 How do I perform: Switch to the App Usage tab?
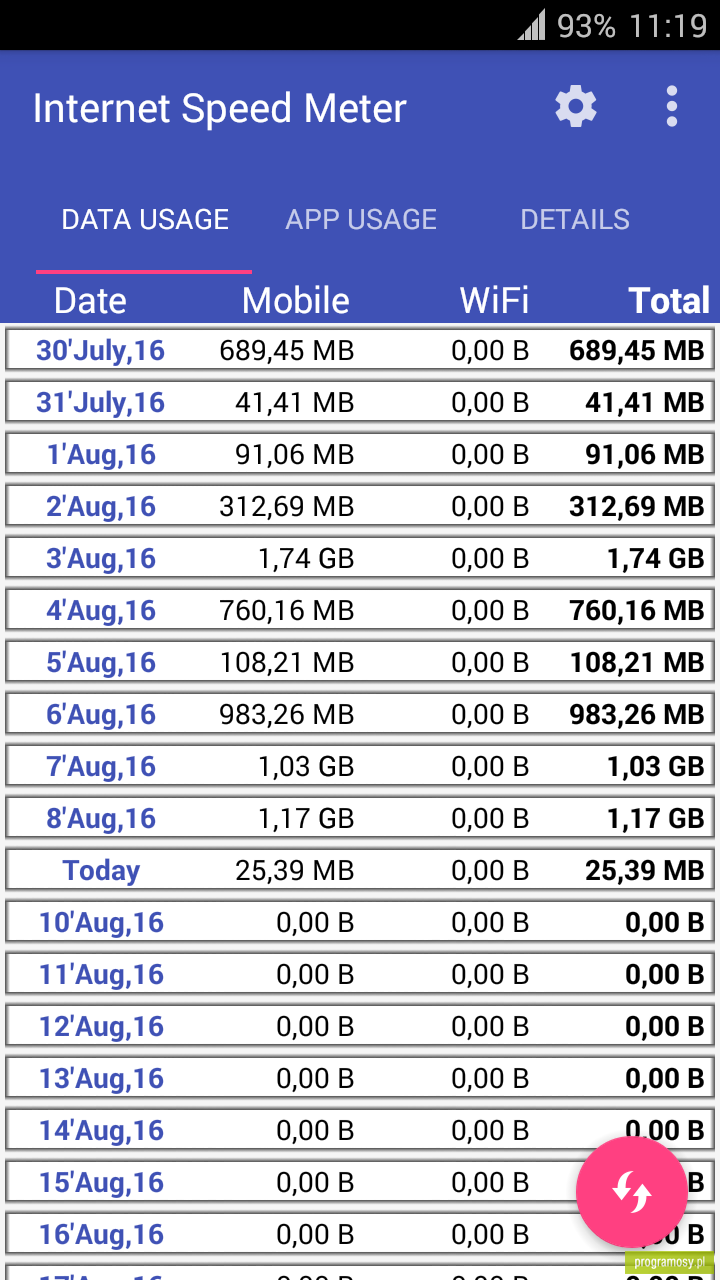[x=361, y=220]
